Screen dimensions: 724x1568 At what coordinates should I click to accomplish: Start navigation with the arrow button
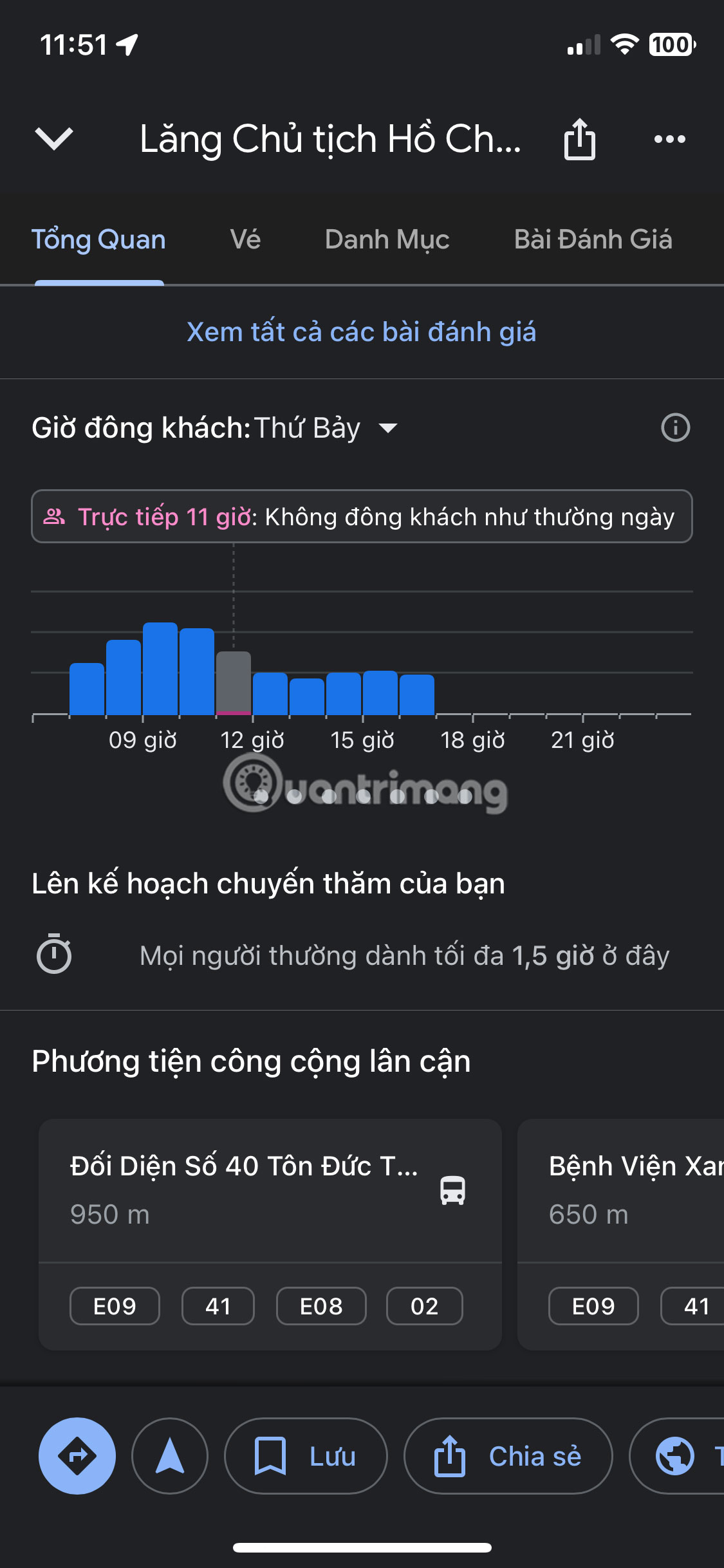pyautogui.click(x=170, y=1455)
